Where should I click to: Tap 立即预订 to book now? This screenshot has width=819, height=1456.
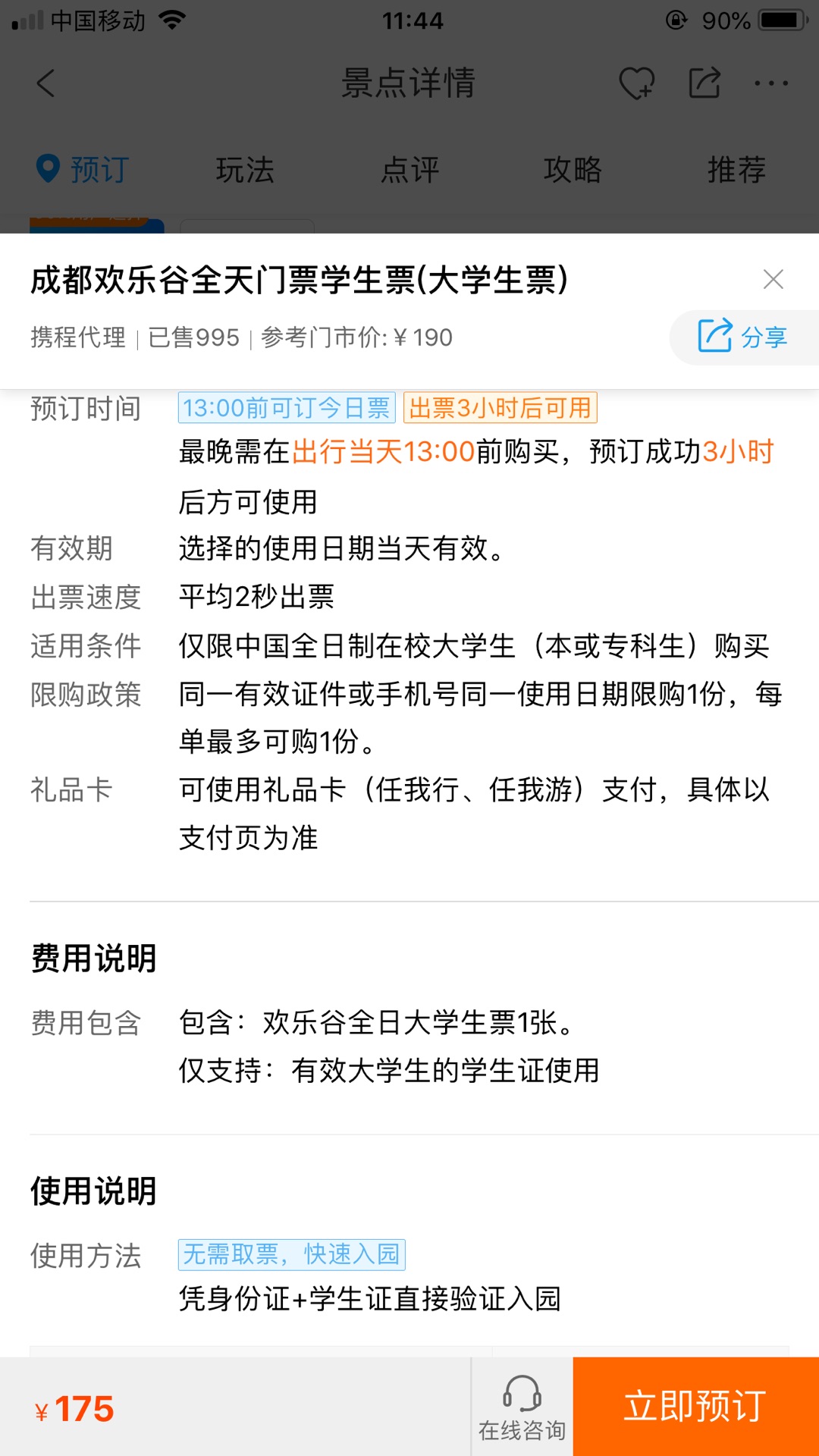tap(695, 1406)
